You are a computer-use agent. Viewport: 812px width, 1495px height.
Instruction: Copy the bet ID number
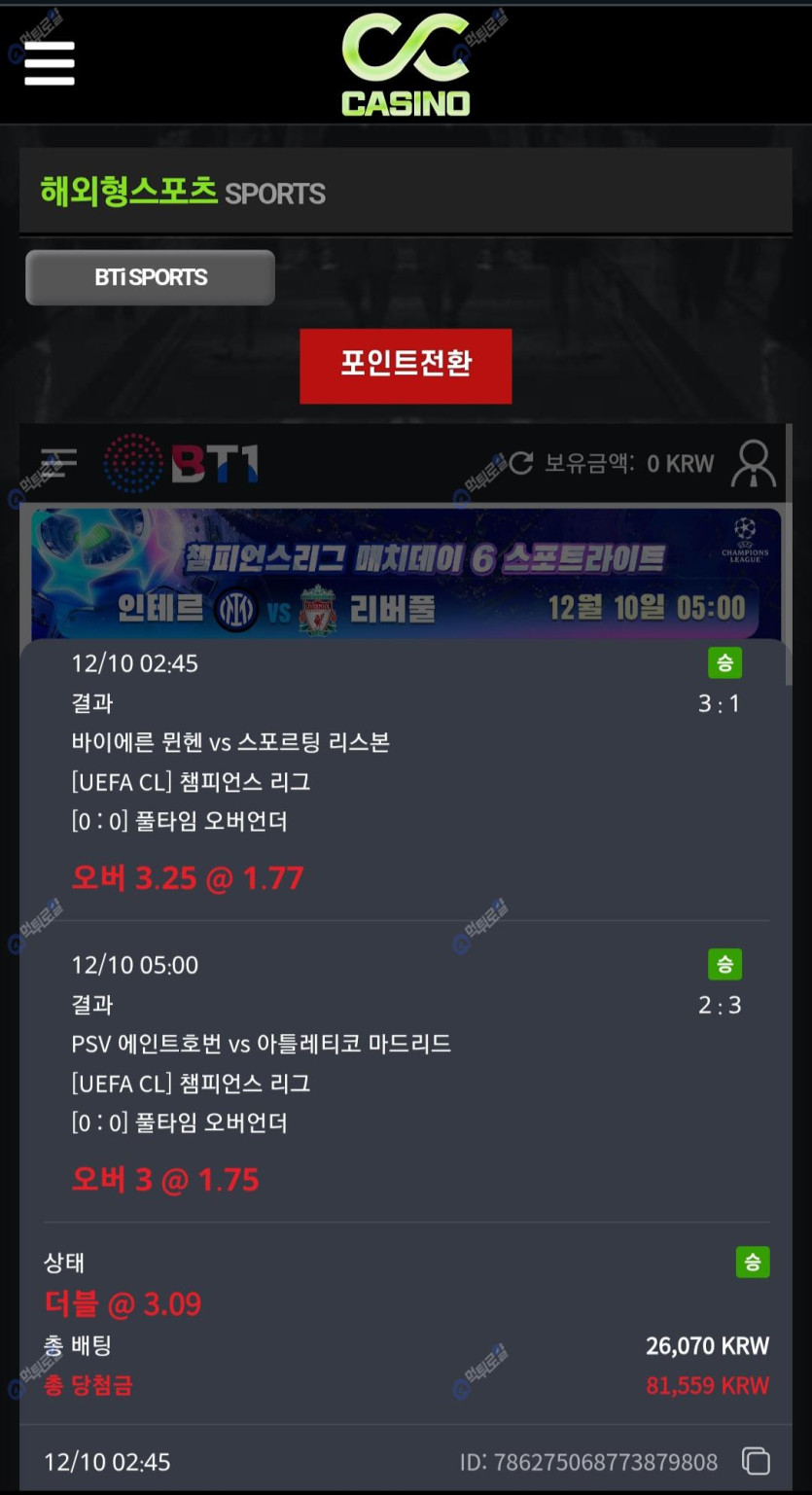(x=756, y=1461)
